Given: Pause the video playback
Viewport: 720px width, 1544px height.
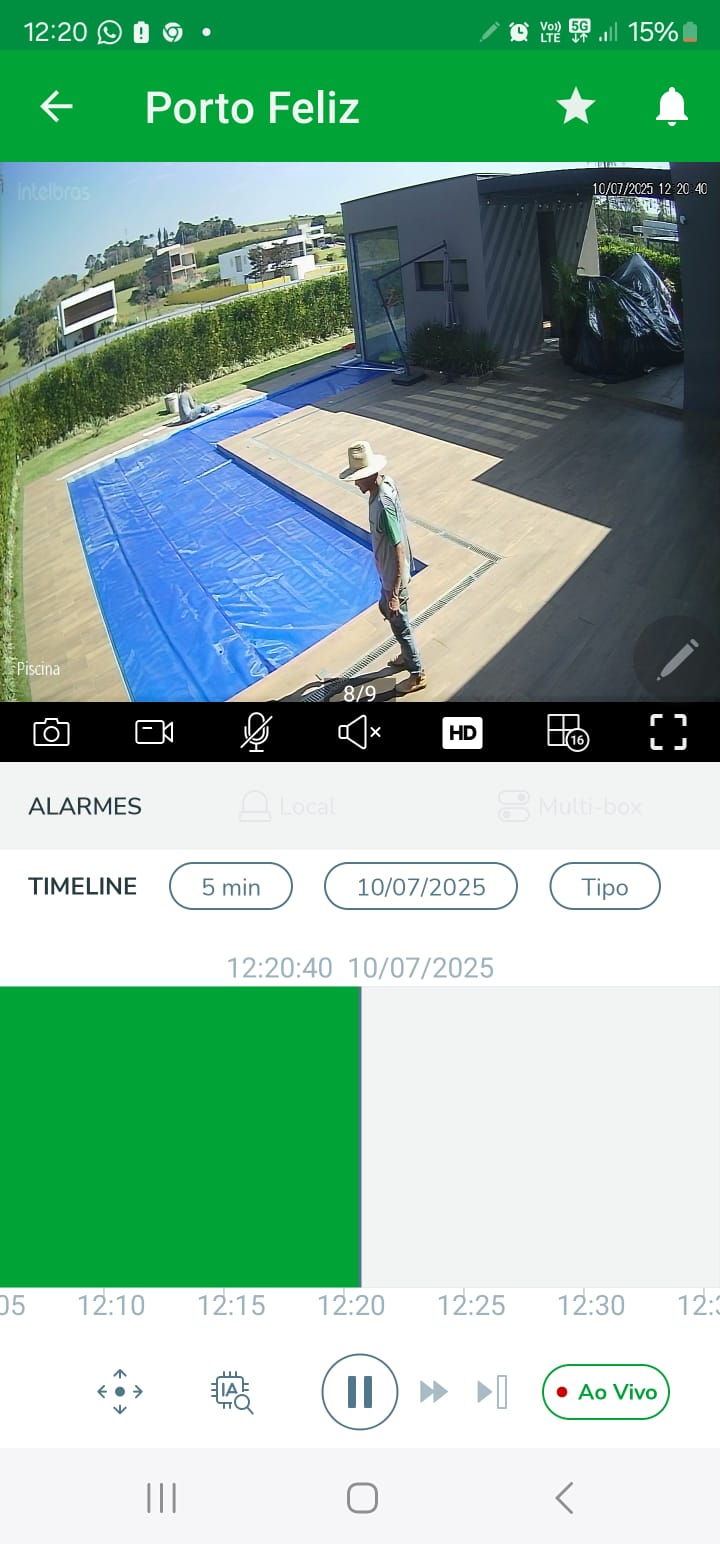Looking at the screenshot, I should [x=360, y=1392].
